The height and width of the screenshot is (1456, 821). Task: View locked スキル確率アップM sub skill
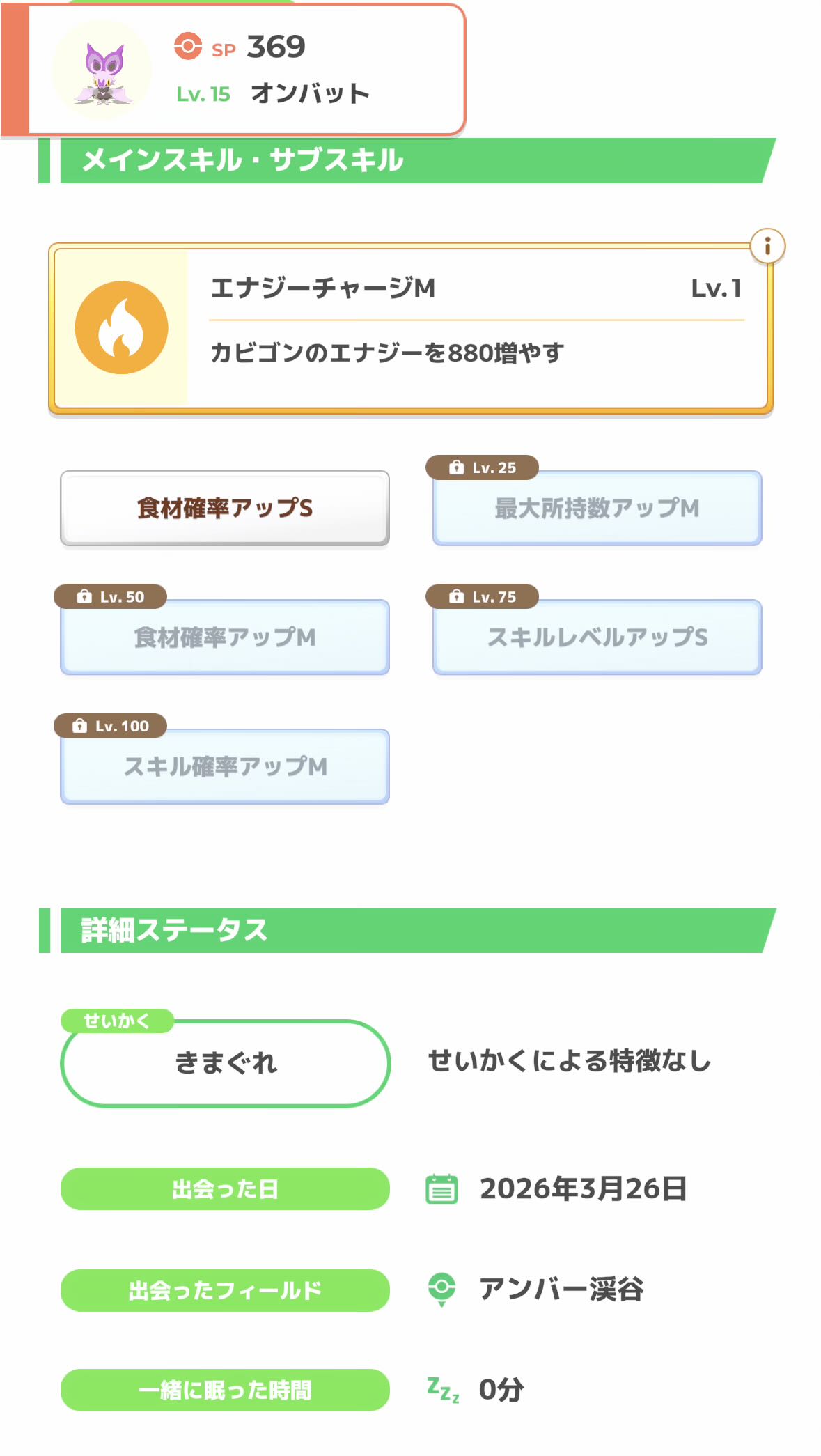point(224,767)
